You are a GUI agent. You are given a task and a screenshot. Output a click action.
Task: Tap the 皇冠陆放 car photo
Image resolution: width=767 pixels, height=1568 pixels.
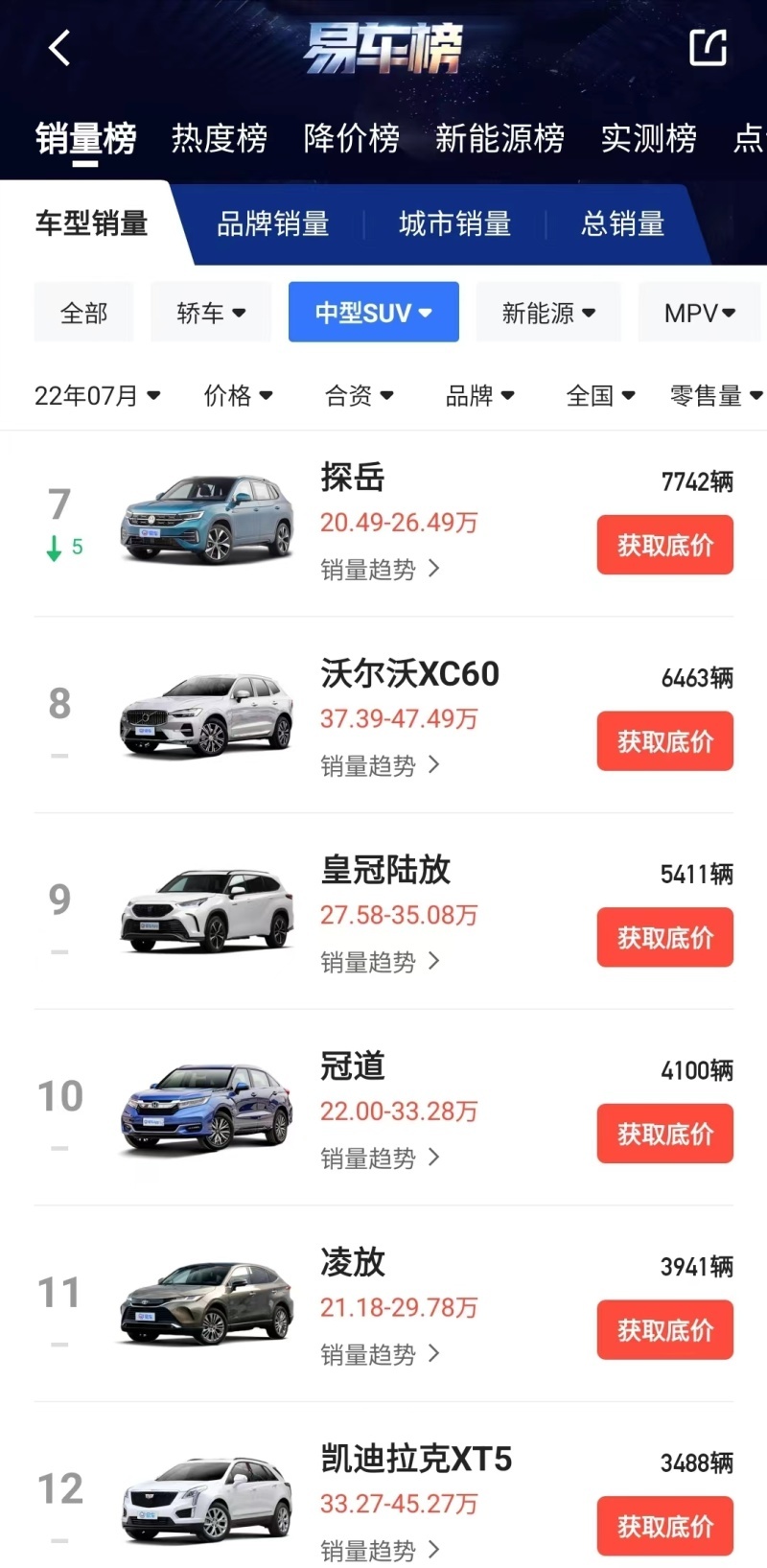tap(205, 909)
